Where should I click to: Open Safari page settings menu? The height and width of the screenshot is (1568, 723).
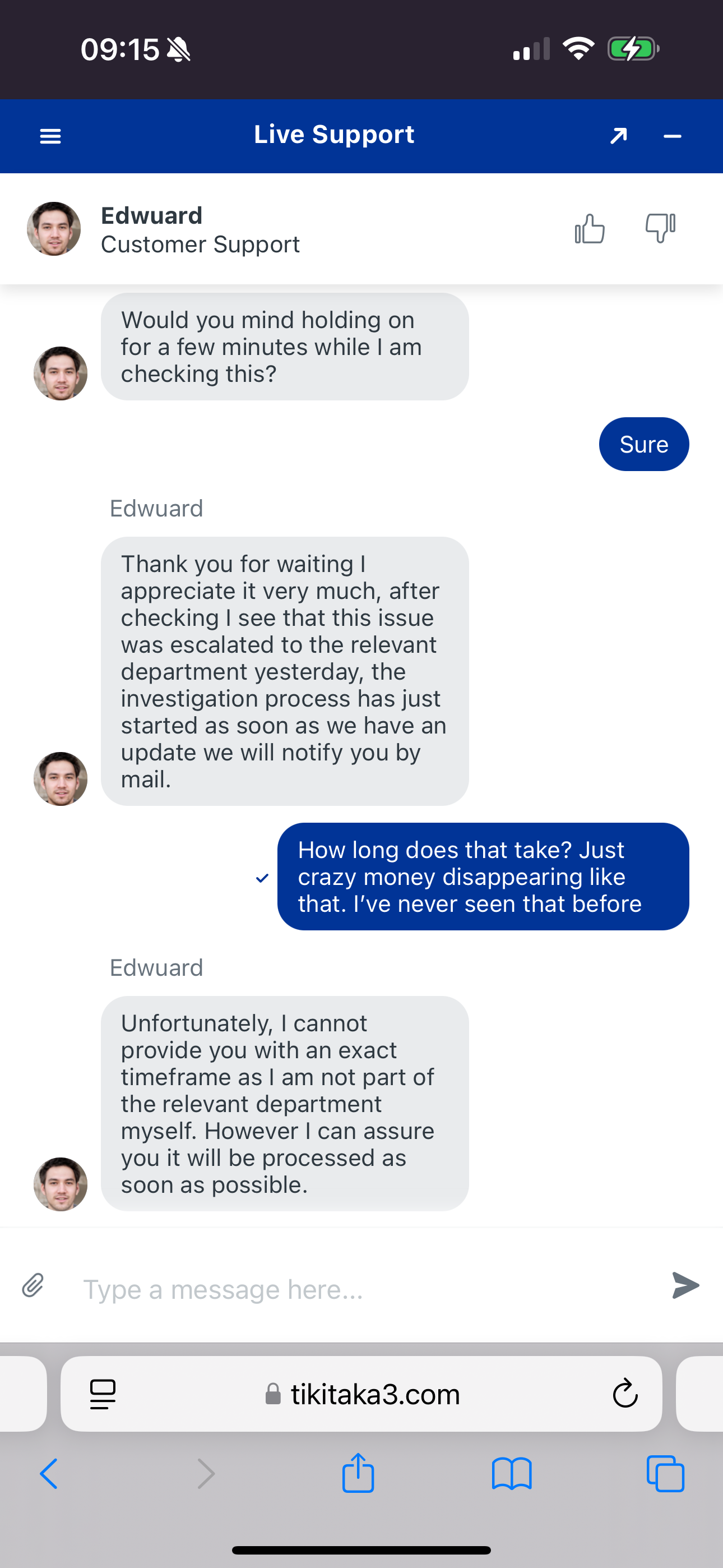103,1393
